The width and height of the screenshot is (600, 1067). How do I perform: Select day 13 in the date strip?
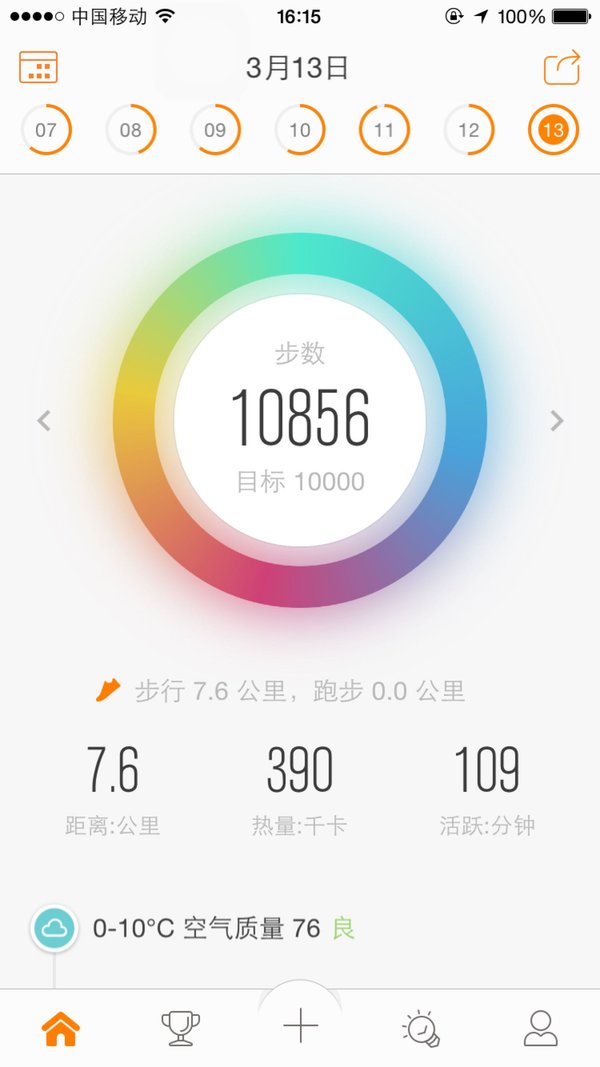[553, 129]
